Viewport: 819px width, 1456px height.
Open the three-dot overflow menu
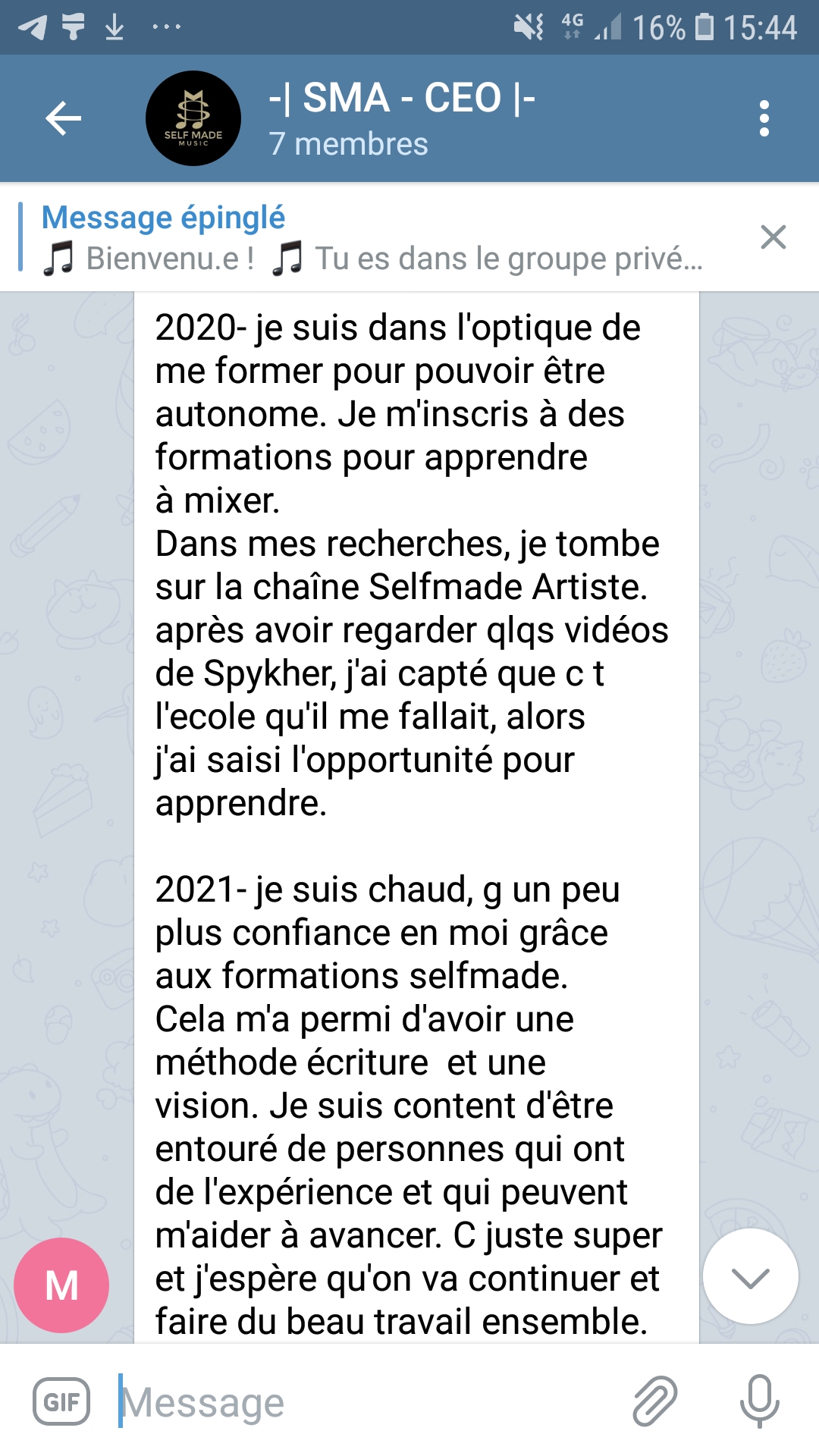click(764, 118)
